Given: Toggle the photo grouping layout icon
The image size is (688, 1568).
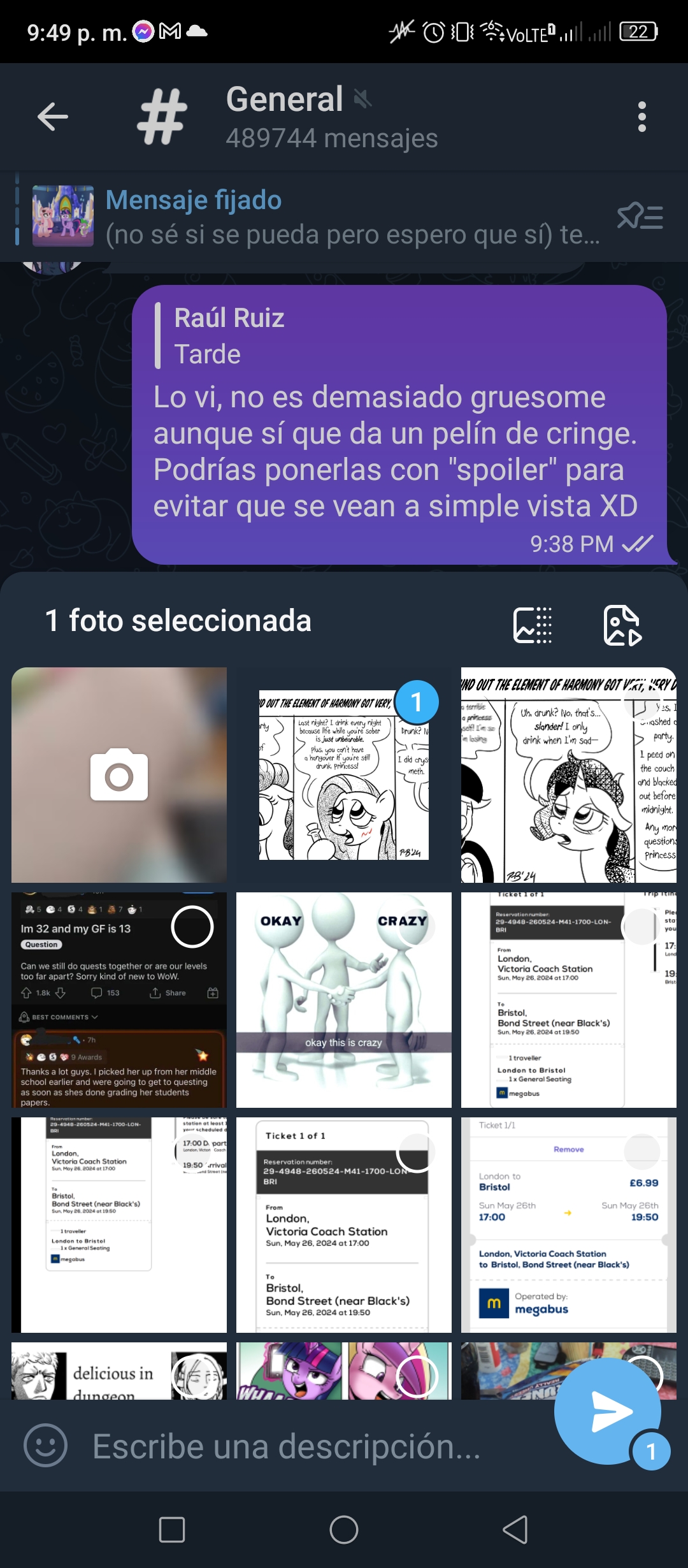Looking at the screenshot, I should pos(533,625).
